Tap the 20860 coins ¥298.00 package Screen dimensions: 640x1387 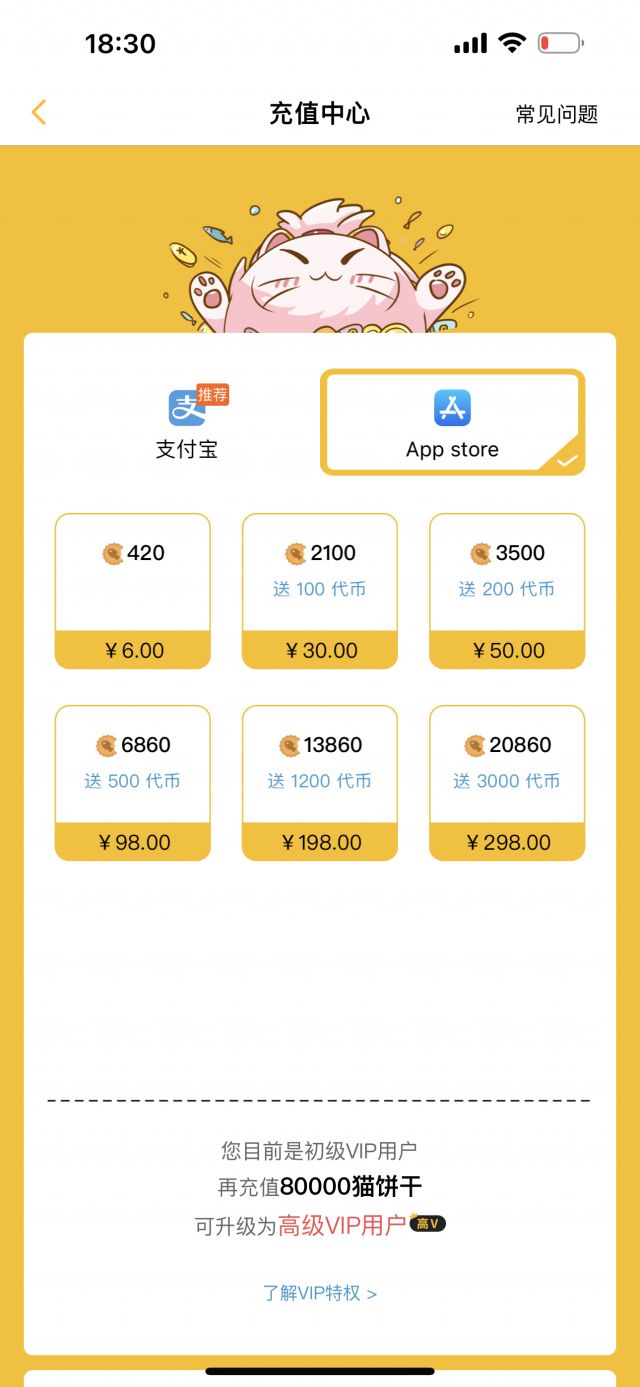point(507,783)
